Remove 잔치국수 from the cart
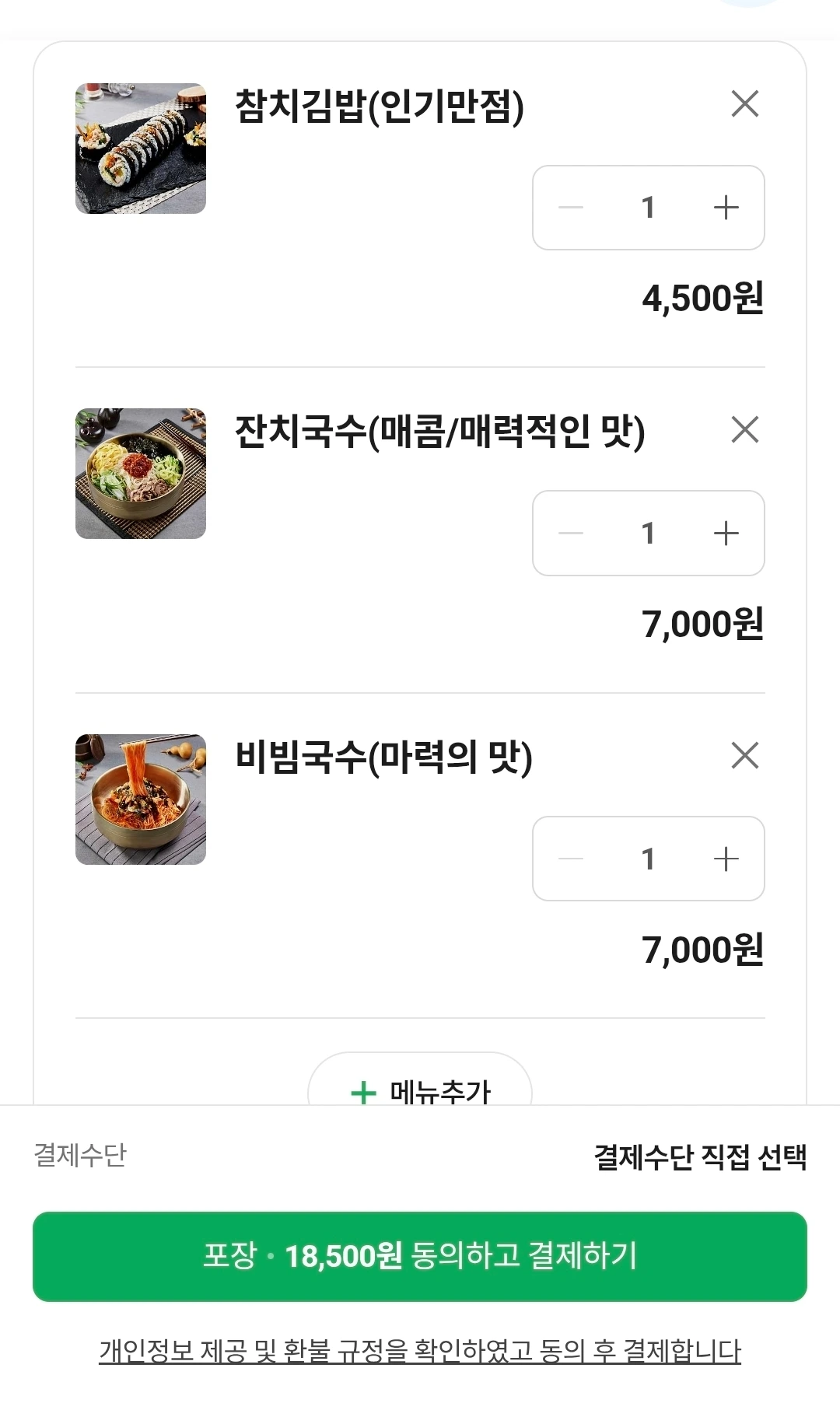Viewport: 840px width, 1403px height. (x=744, y=429)
